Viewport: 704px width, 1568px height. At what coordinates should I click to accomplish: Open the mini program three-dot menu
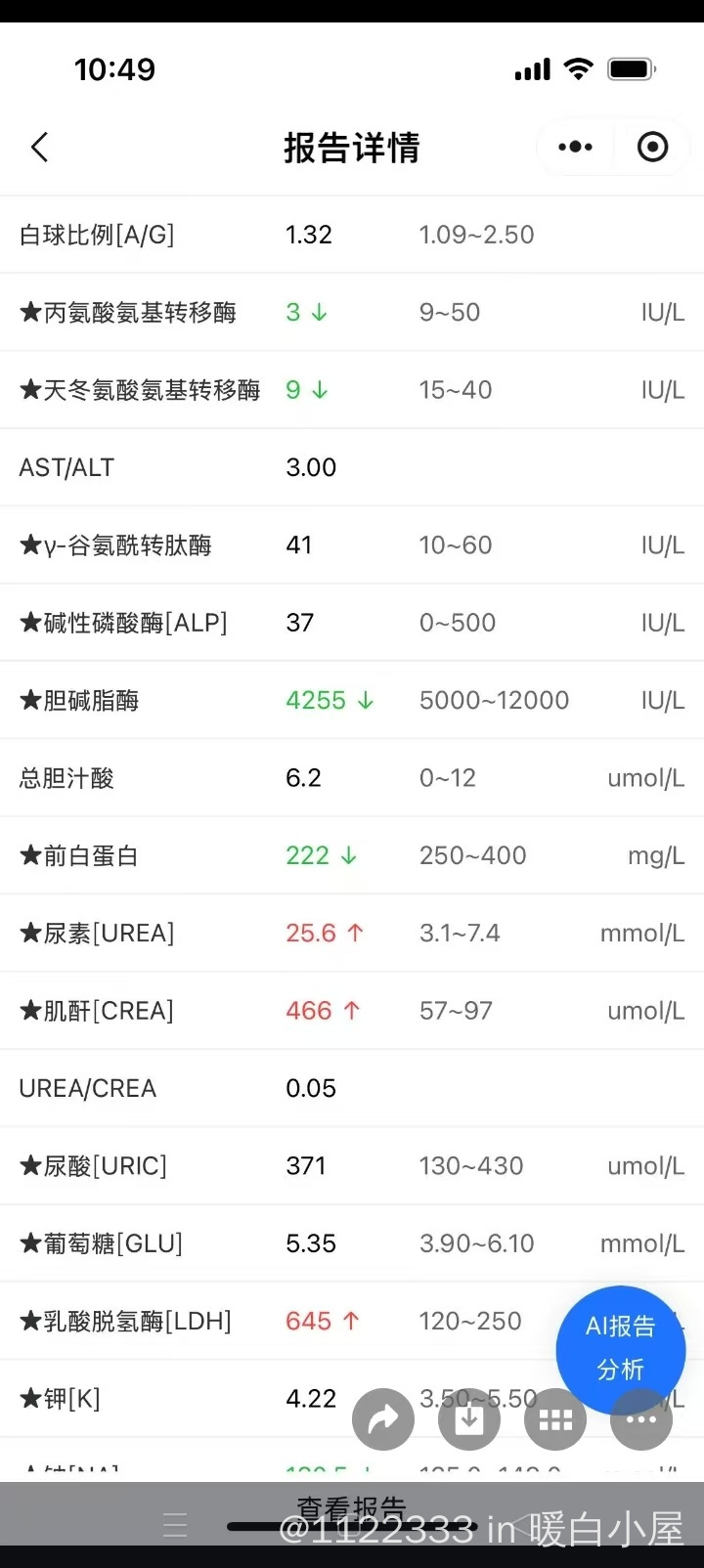tap(575, 148)
